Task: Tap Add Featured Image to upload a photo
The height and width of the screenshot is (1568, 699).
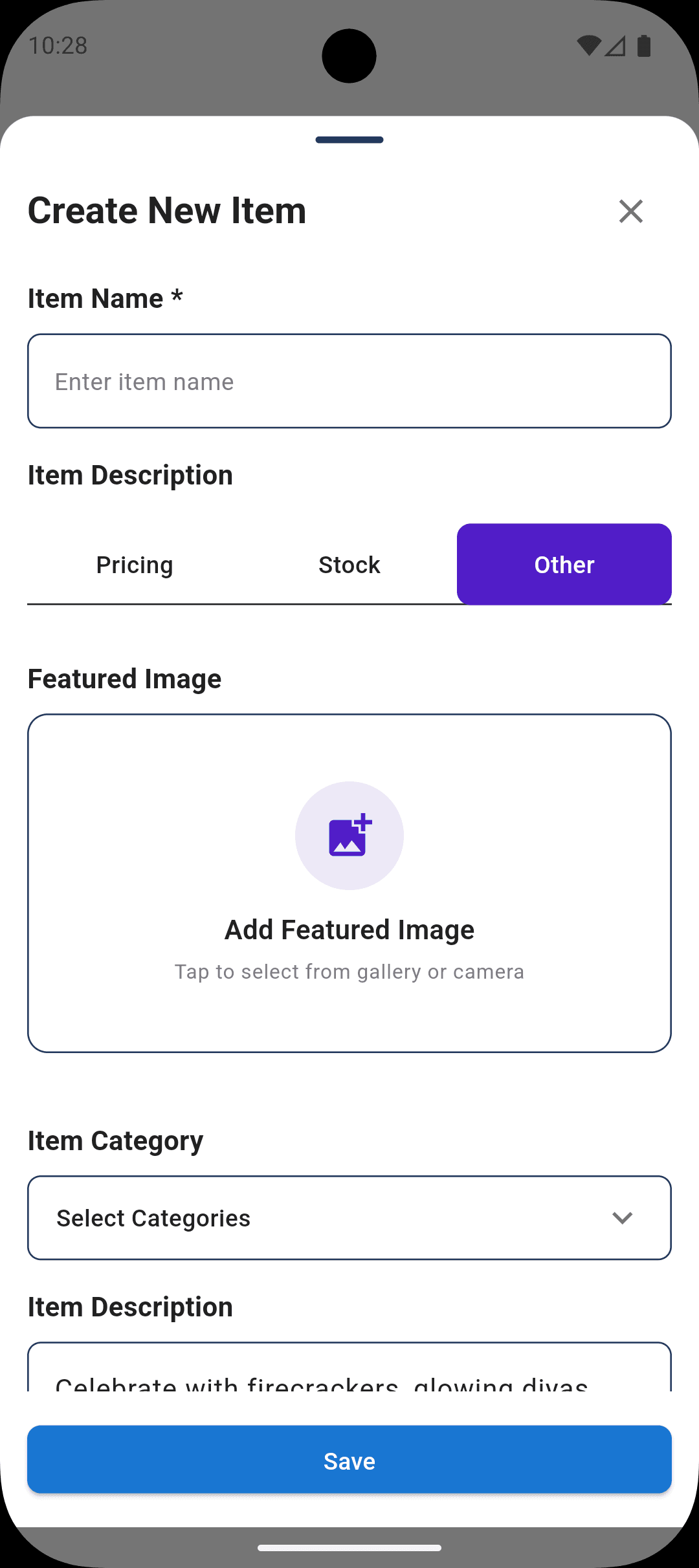Action: (349, 929)
